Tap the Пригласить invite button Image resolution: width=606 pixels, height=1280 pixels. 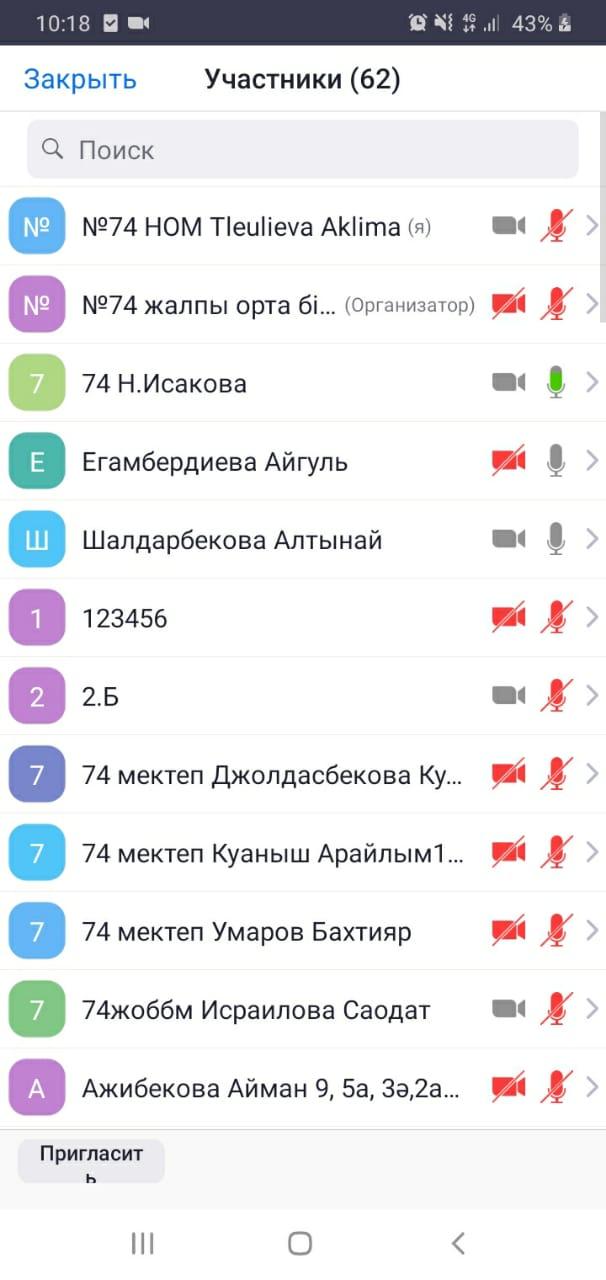pyautogui.click(x=91, y=1161)
